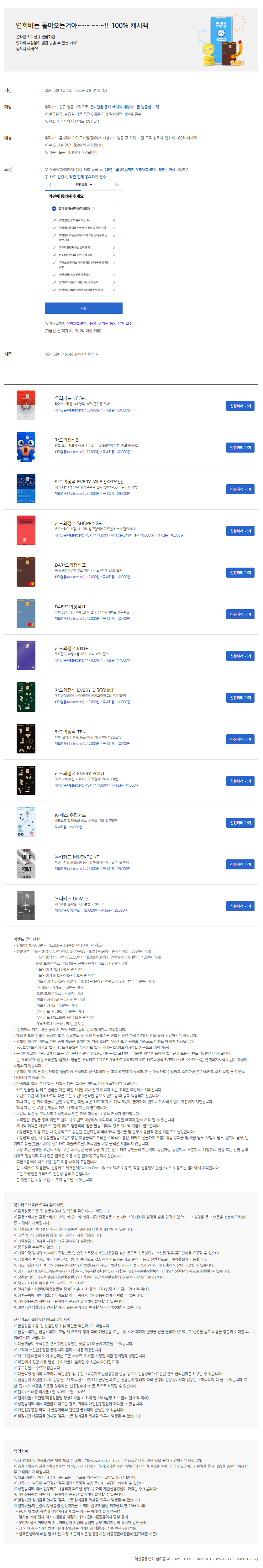Go to apply for DA카드의정석II
This screenshot has width=263, height=1568.
coord(240,573)
